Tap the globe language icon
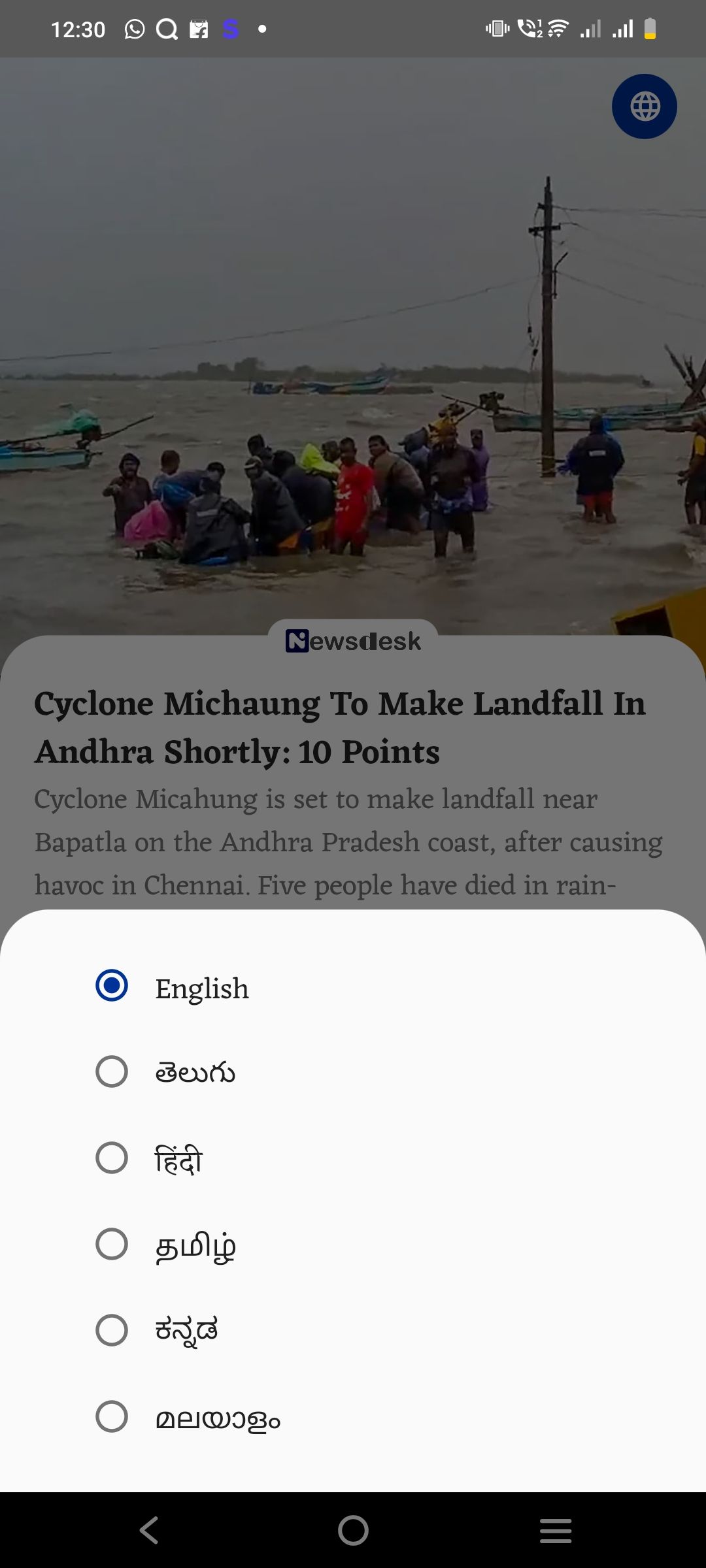Image resolution: width=706 pixels, height=1568 pixels. coord(645,106)
